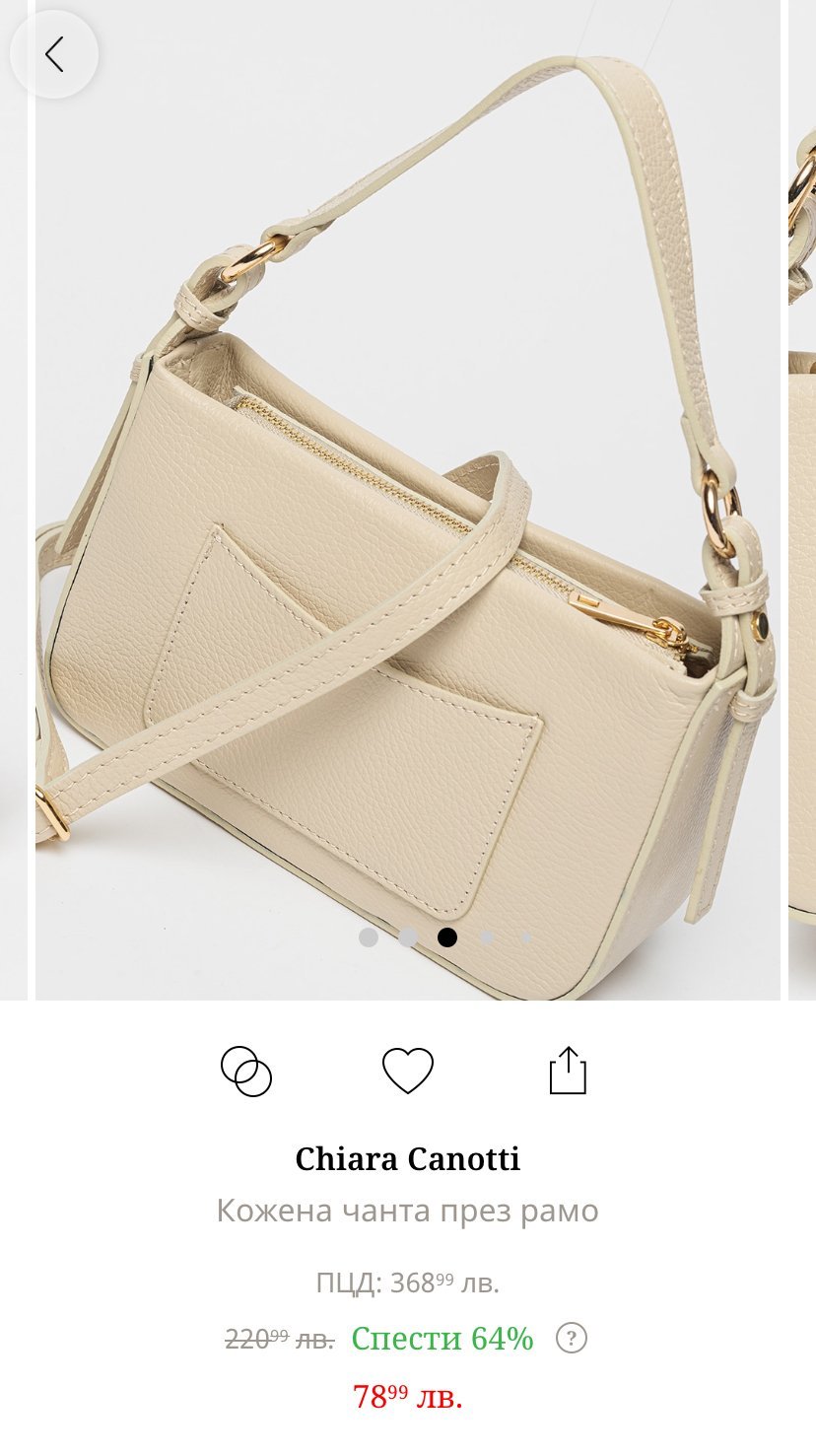Open the similar products overlapping circles icon
The width and height of the screenshot is (816, 1456).
click(x=246, y=1071)
